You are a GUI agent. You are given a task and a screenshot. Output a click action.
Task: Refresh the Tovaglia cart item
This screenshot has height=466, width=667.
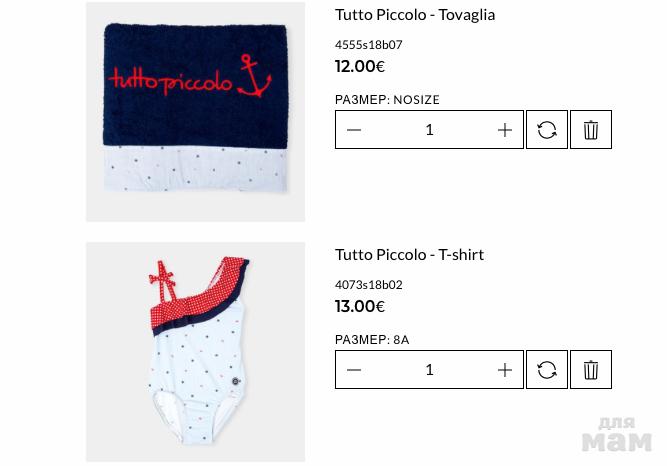coord(547,130)
